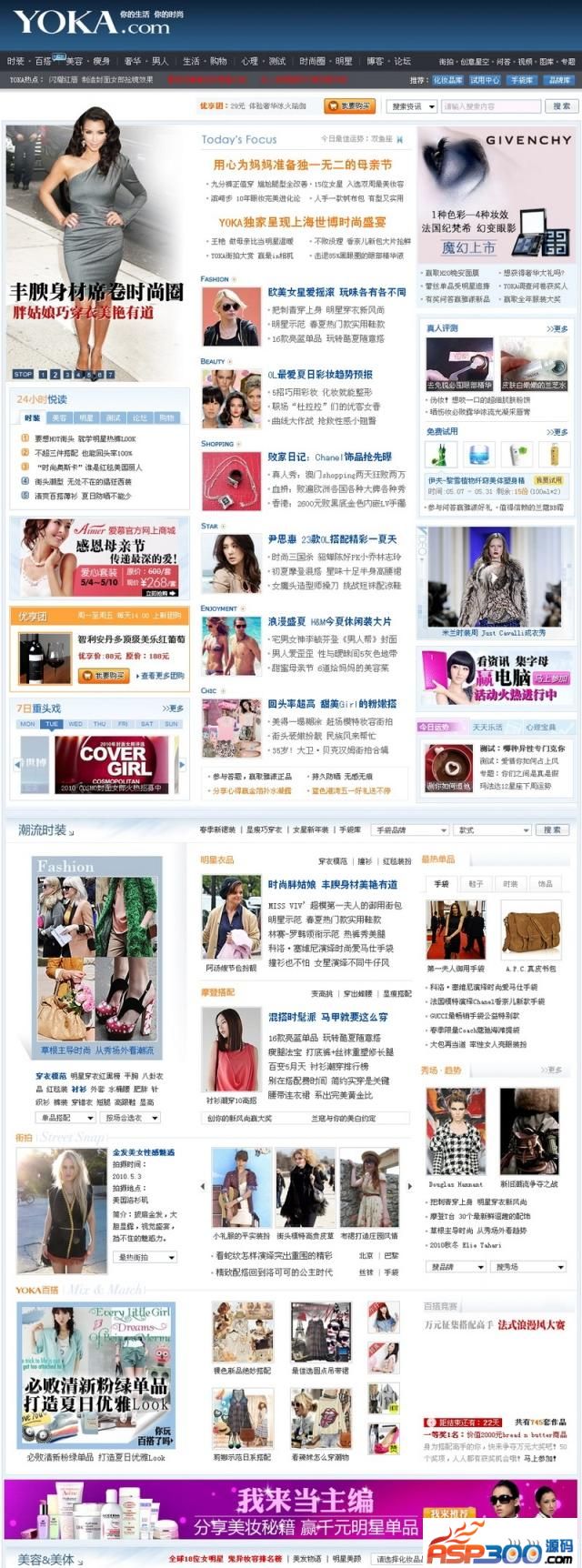Switch to 美容 tab in 24小时悦读
The image size is (582, 1568).
click(x=59, y=417)
